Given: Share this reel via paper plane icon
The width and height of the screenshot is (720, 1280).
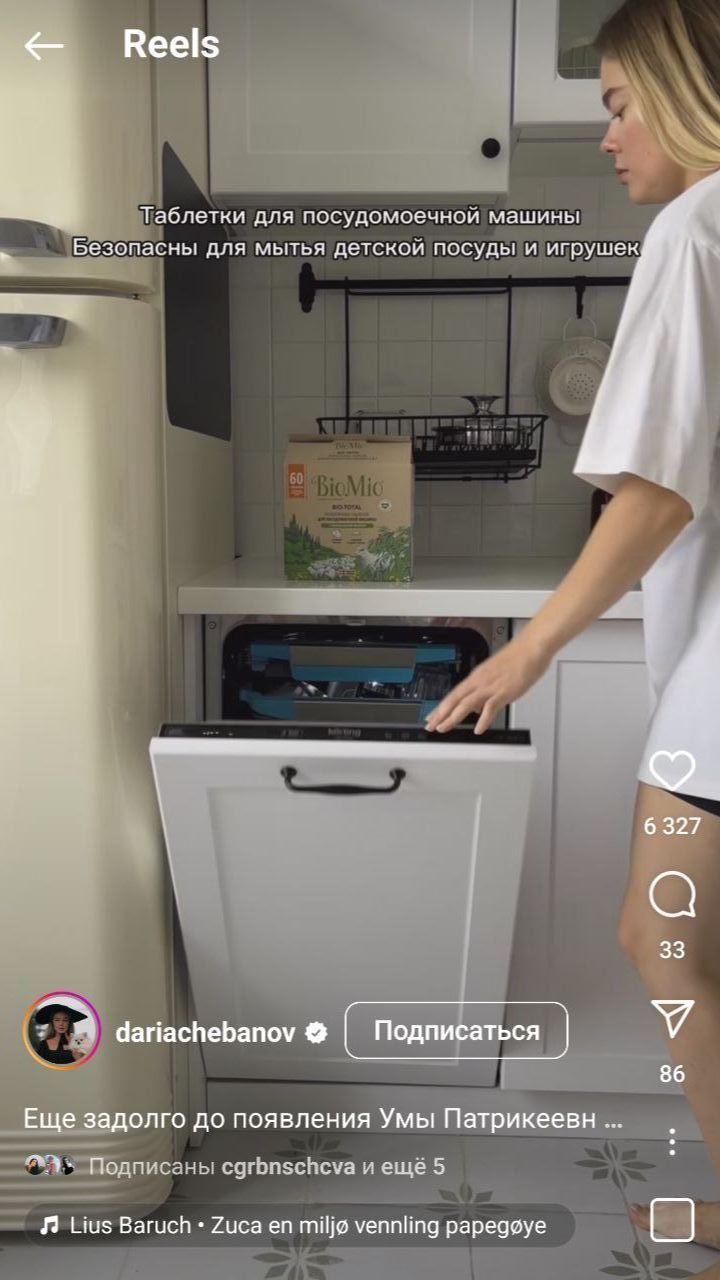Looking at the screenshot, I should [672, 1018].
